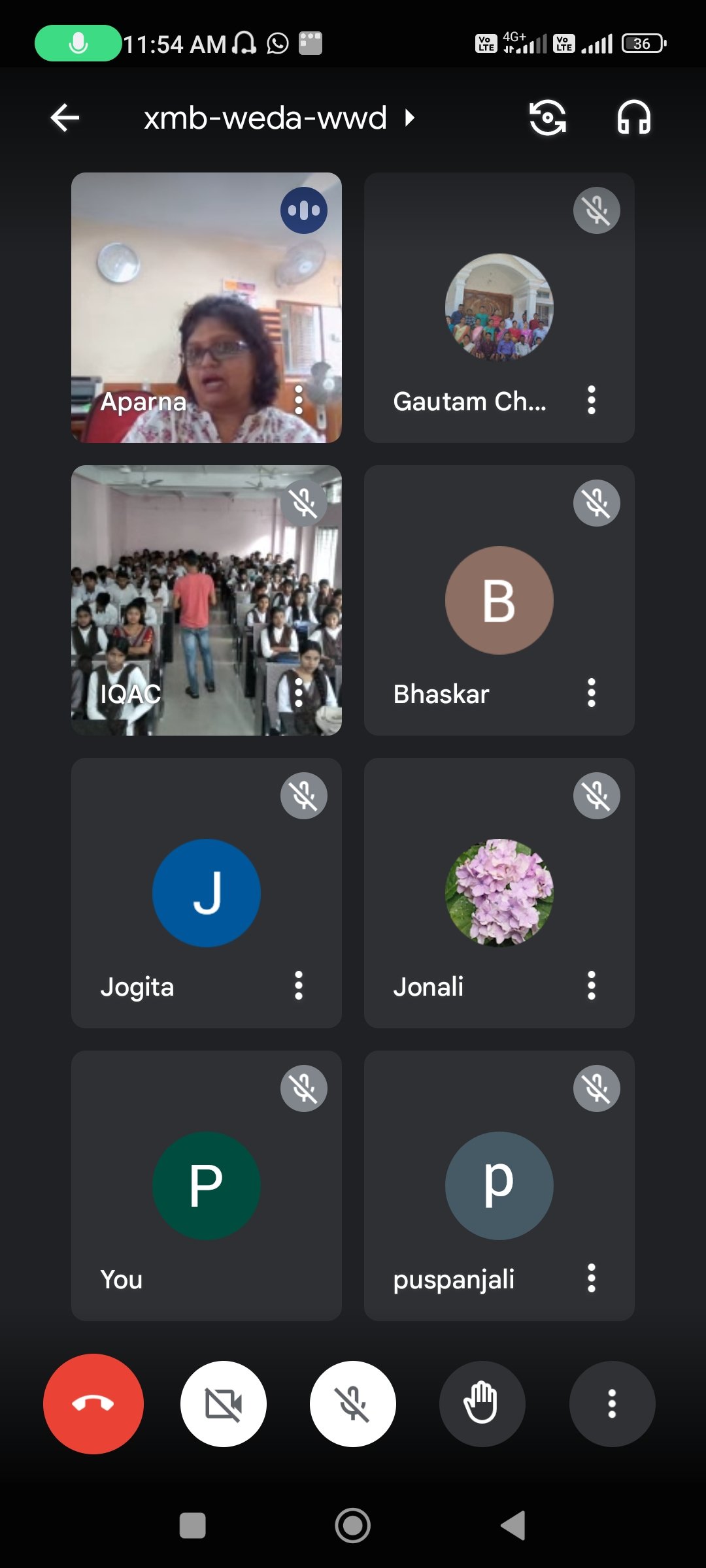Switch the camera with the flip icon
The width and height of the screenshot is (706, 1568).
point(547,118)
